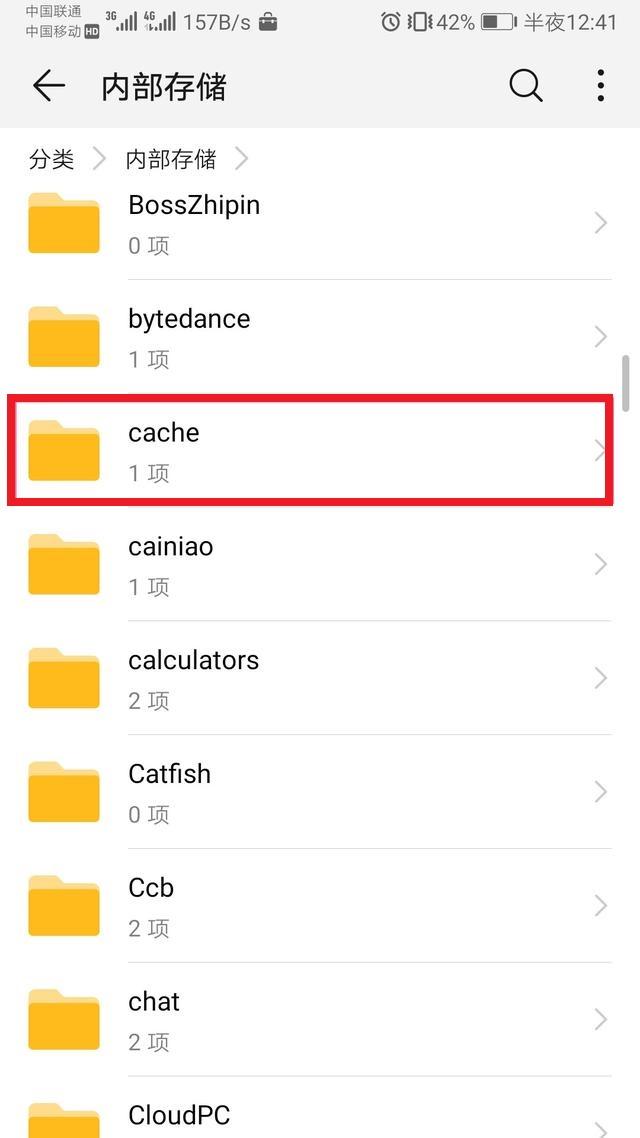Open the cainiao folder
This screenshot has width=640, height=1138.
tap(320, 564)
